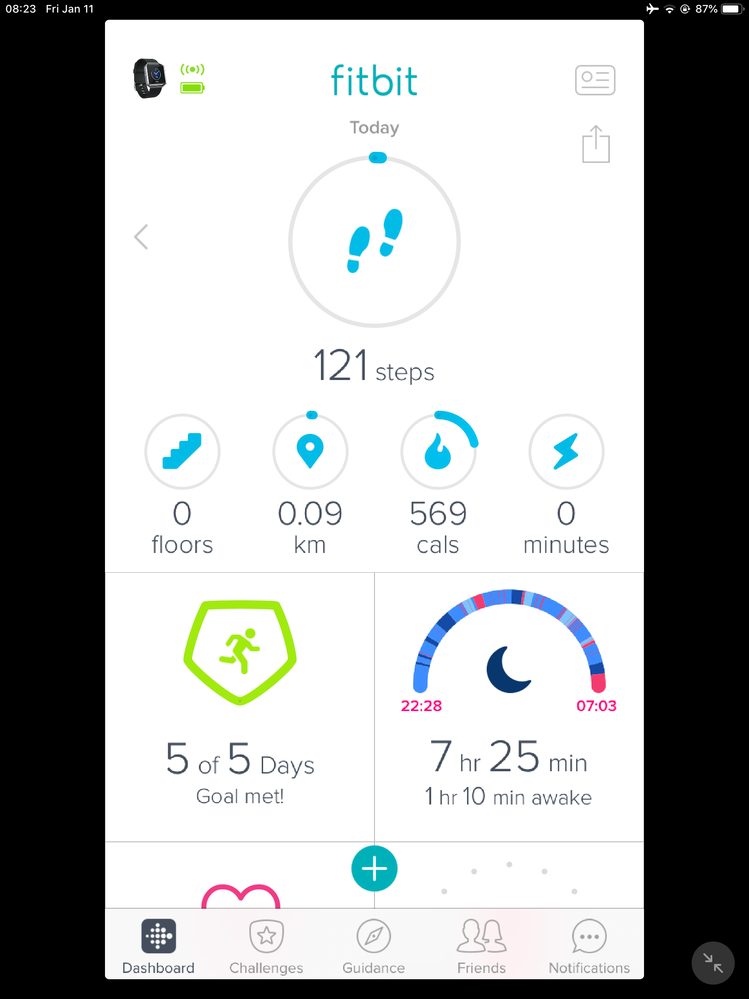Open the 7 hr 25 min sleep tile

coord(509,706)
